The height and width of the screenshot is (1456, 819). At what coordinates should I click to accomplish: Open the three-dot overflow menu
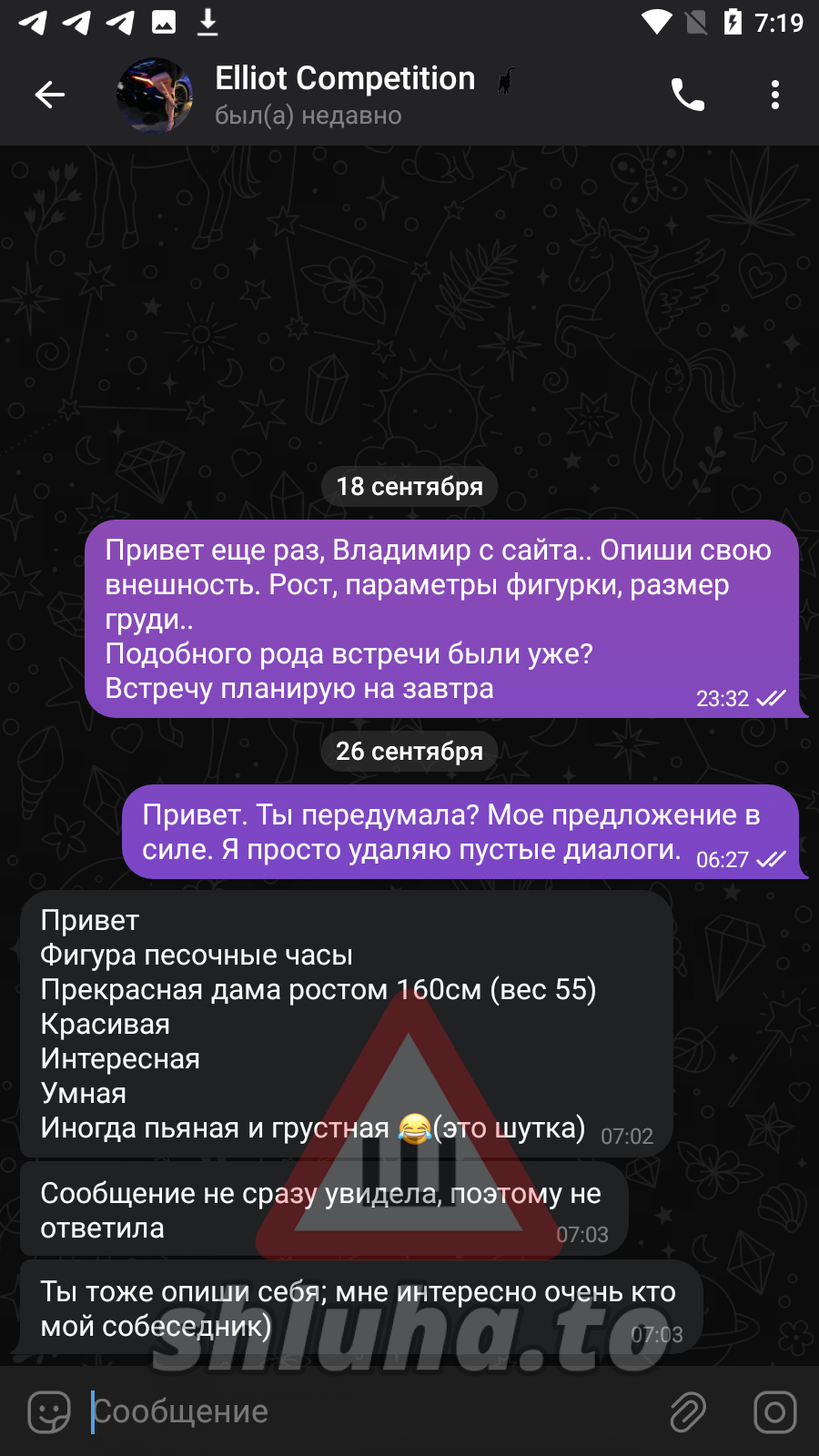[x=774, y=95]
